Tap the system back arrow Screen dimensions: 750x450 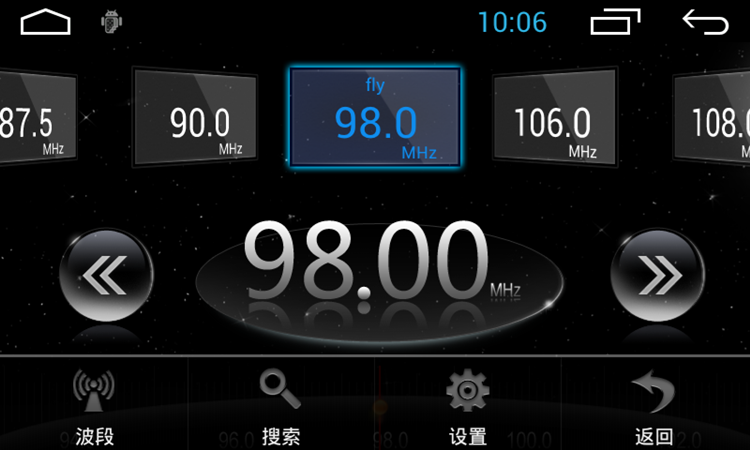pos(705,21)
